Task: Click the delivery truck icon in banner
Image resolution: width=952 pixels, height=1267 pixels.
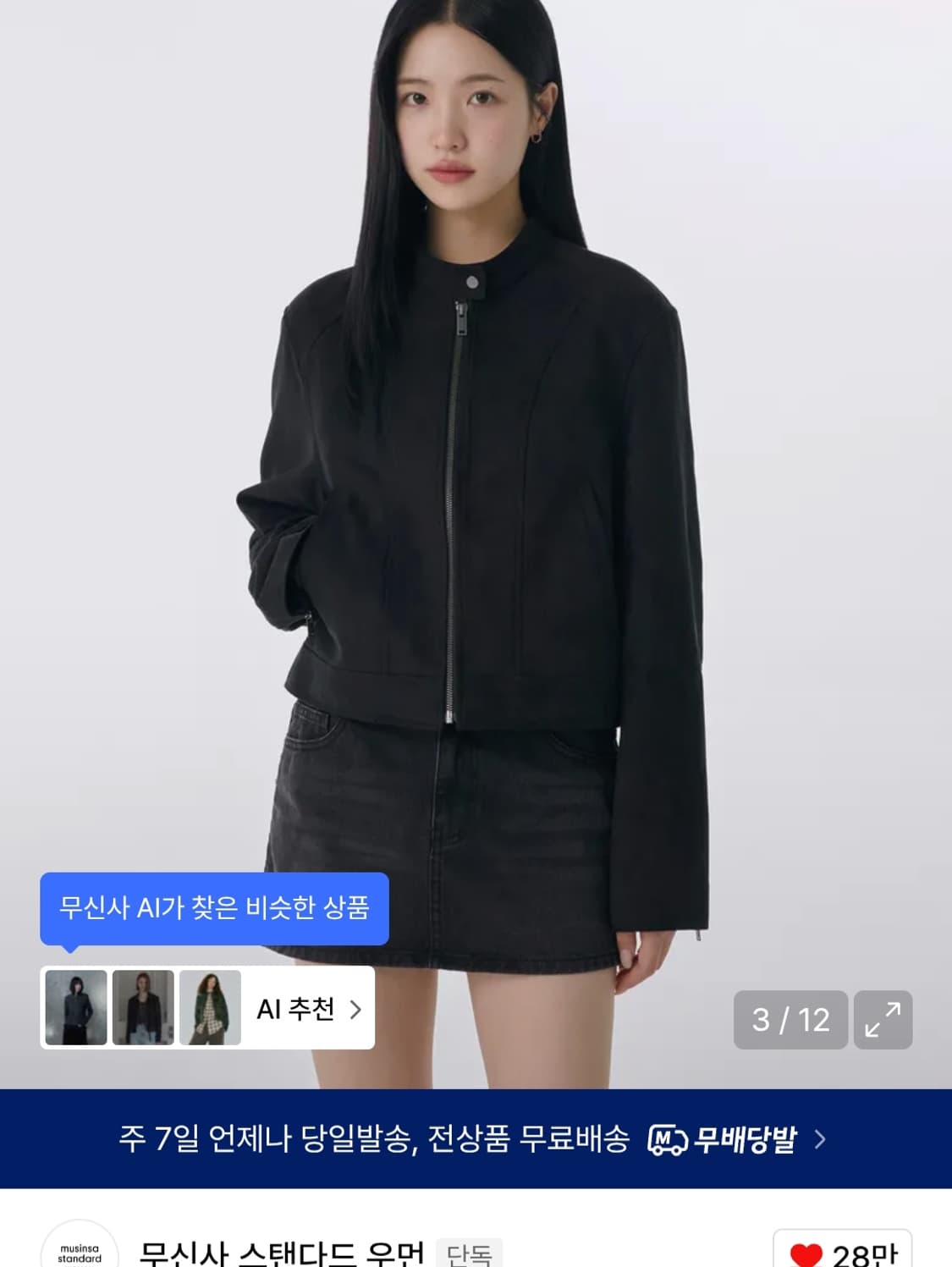Action: [x=669, y=1141]
